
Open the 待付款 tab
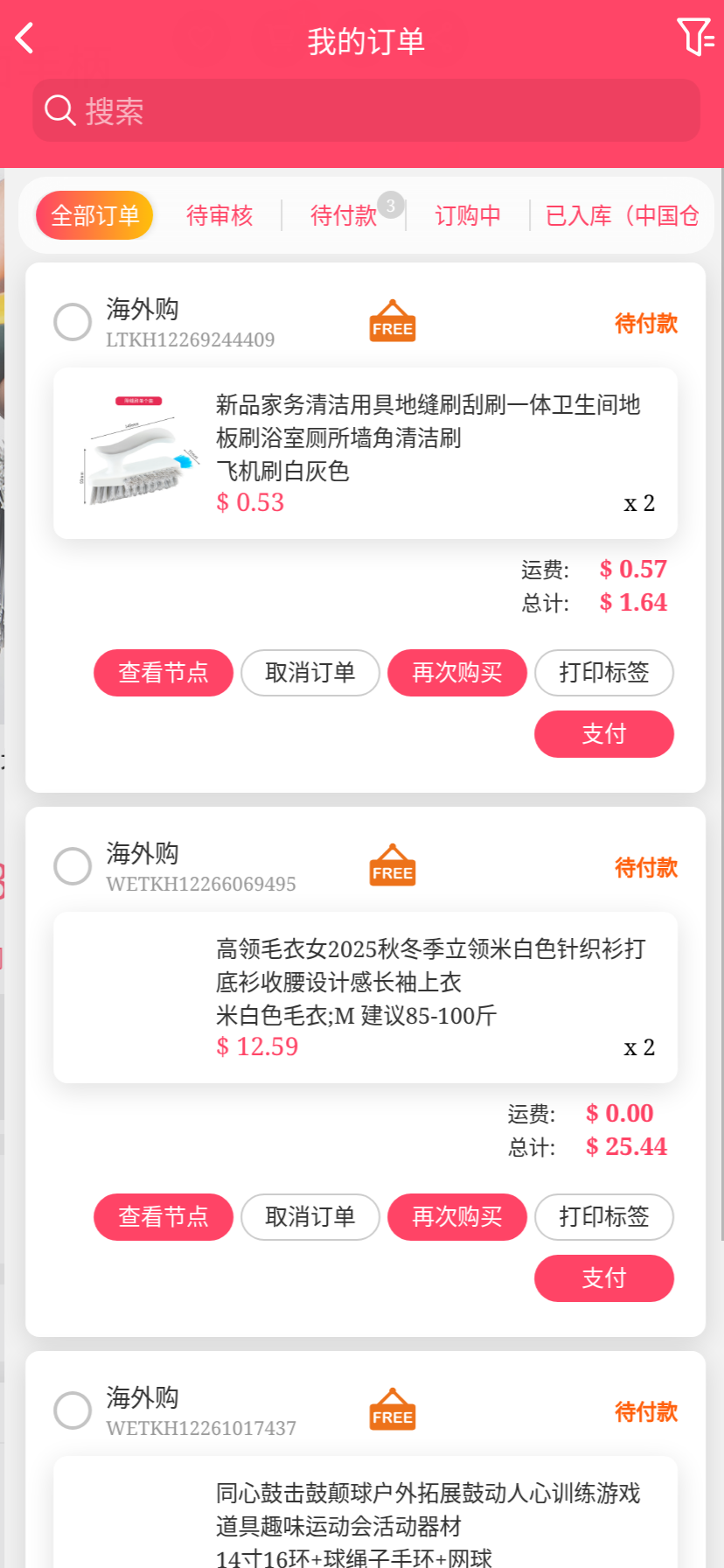click(x=344, y=215)
